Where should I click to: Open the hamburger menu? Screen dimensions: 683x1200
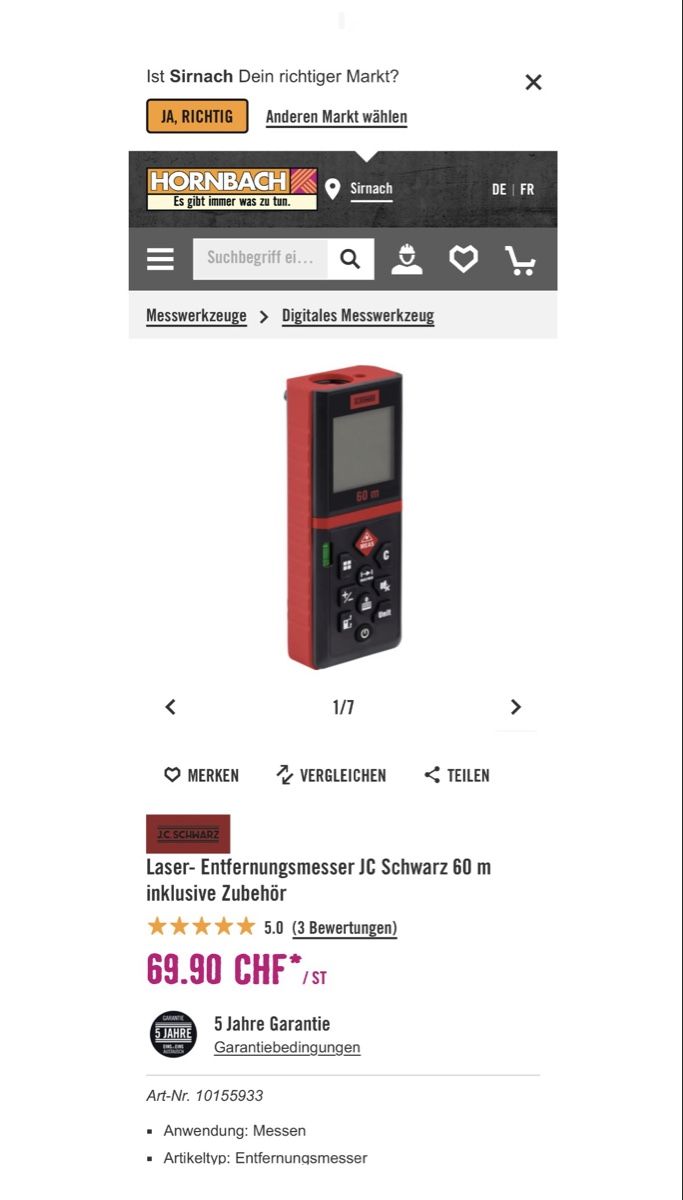(x=160, y=259)
